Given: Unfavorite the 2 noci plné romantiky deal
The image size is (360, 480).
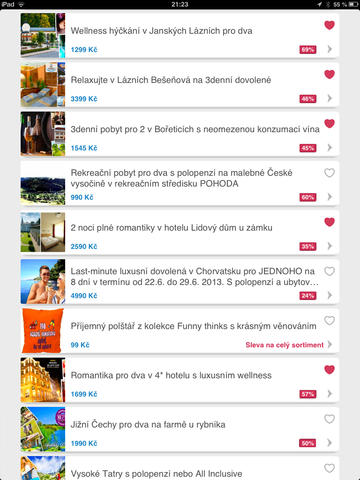Looking at the screenshot, I should (329, 222).
